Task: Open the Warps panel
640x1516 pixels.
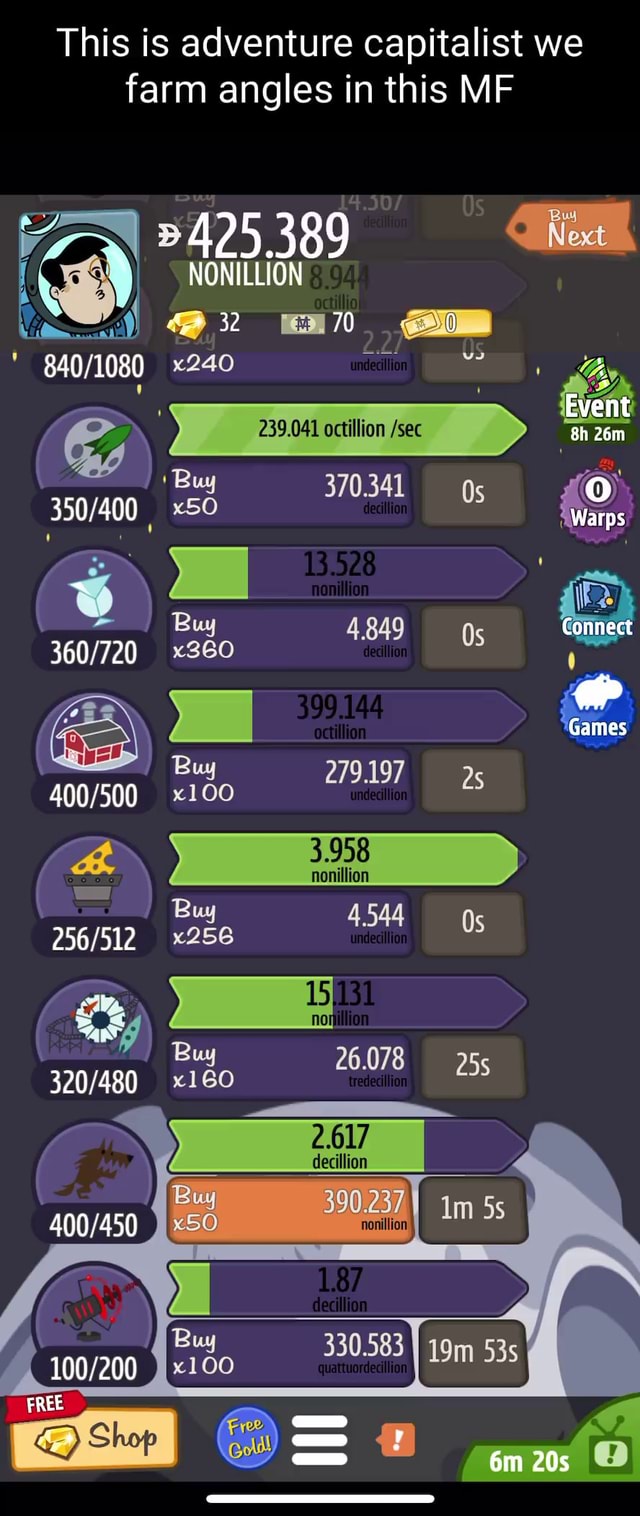Action: [x=597, y=502]
